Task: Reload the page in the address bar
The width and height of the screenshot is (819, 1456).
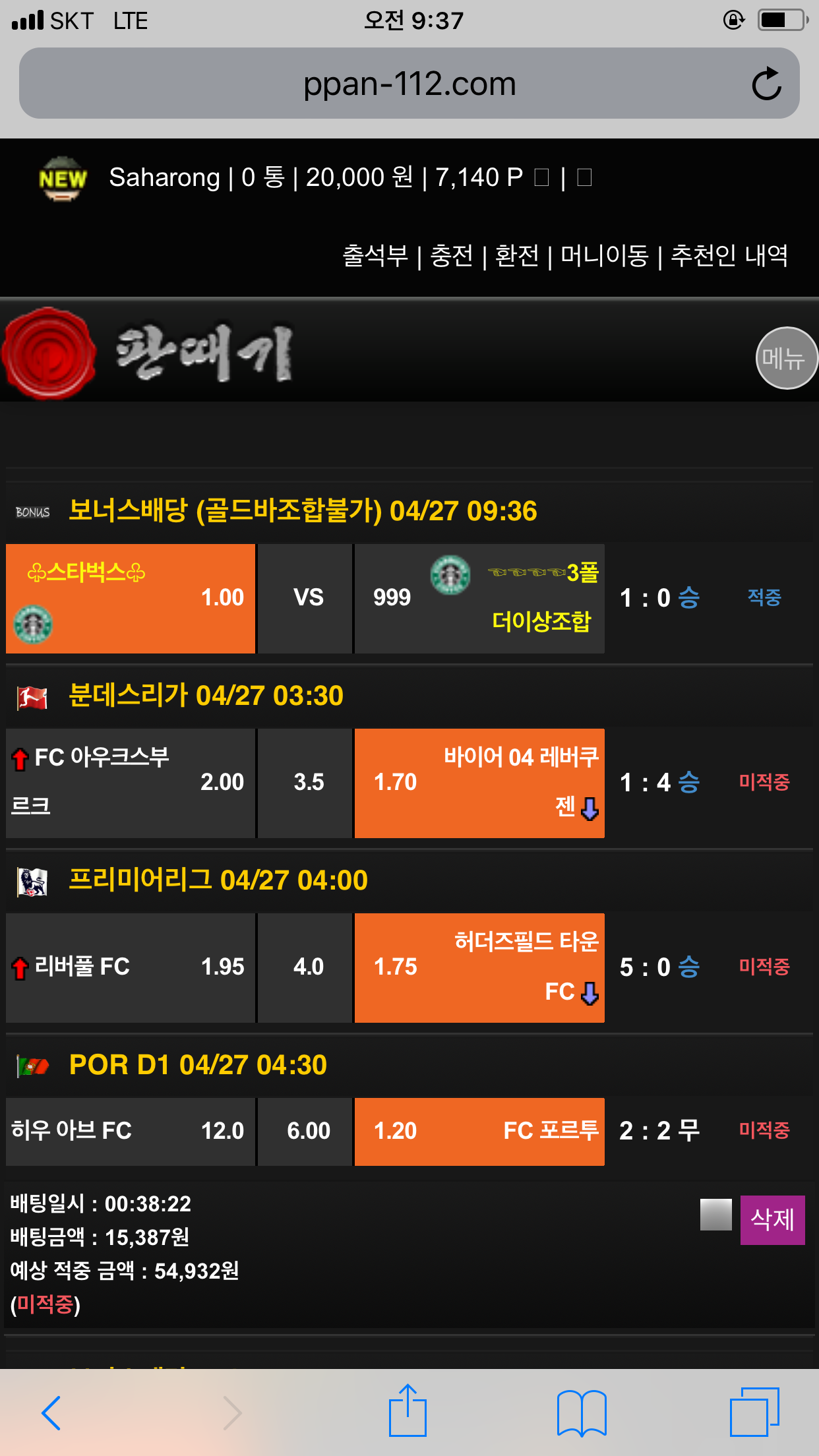Action: click(766, 84)
